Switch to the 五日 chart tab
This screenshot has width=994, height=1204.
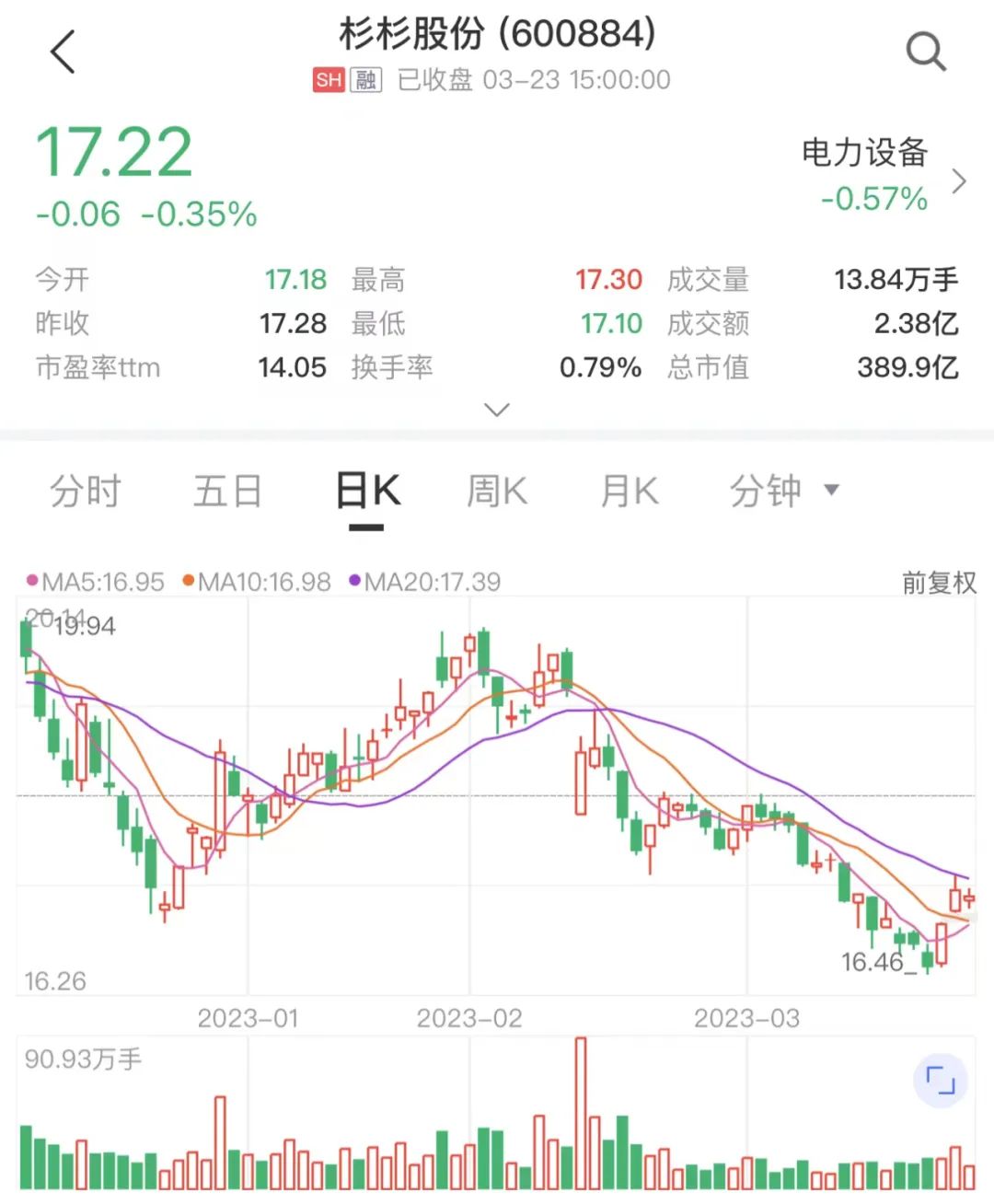click(x=226, y=491)
